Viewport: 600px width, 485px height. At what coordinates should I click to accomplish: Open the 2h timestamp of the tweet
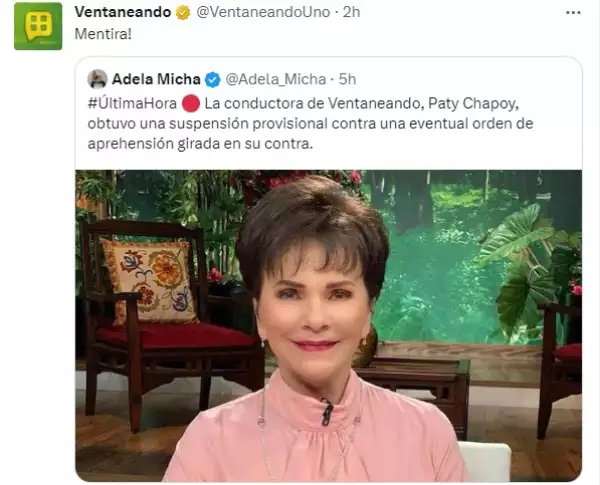coord(353,12)
